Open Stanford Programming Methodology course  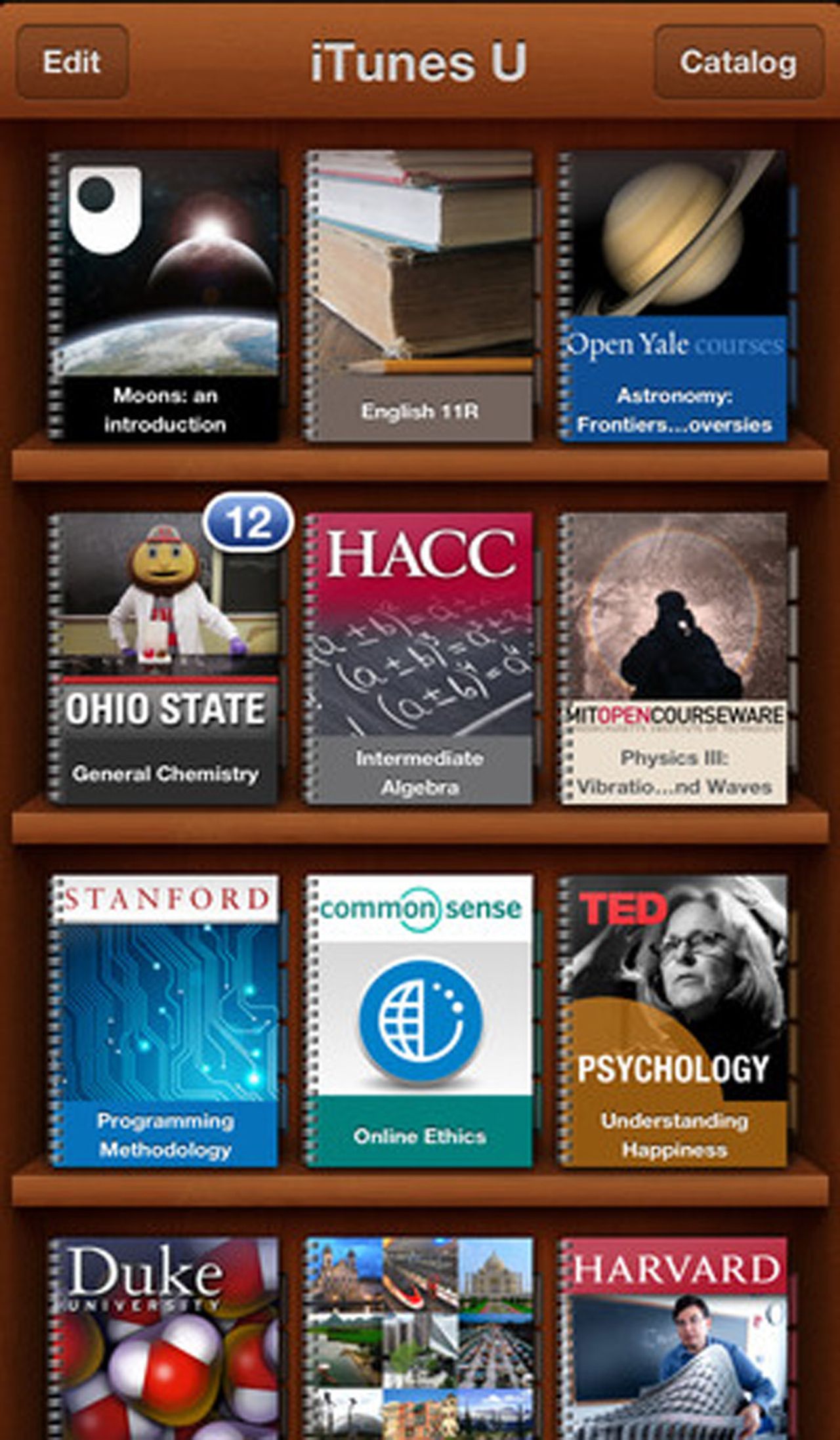click(x=164, y=1021)
